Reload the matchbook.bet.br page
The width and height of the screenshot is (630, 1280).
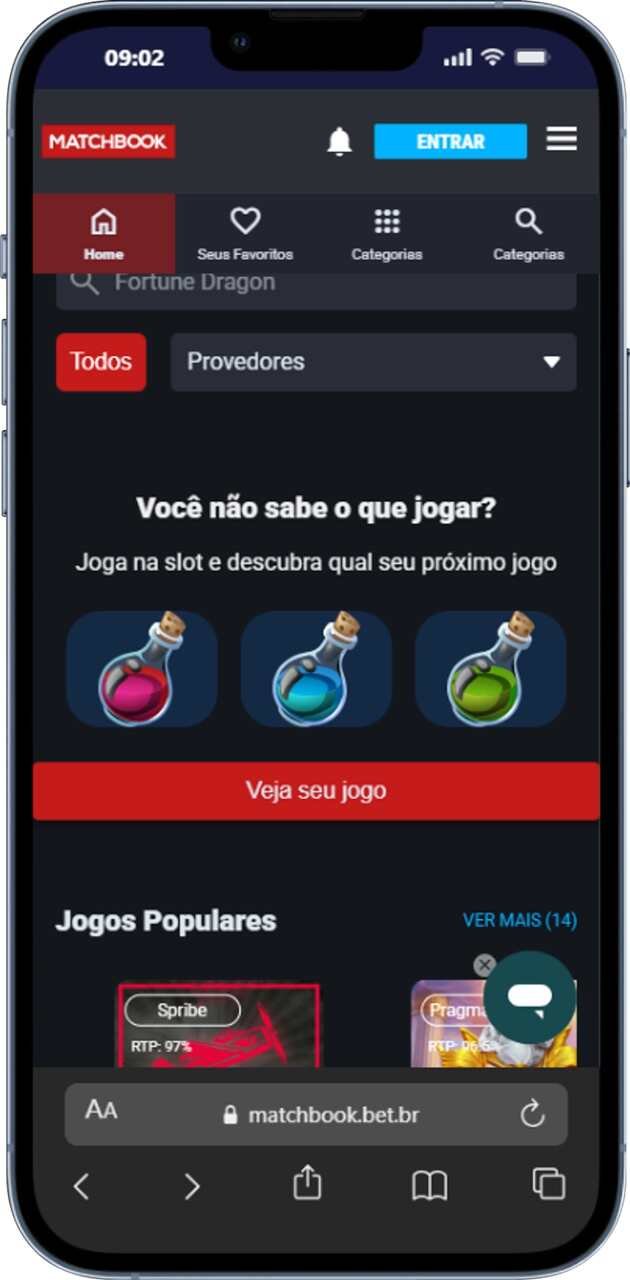pyautogui.click(x=532, y=1114)
